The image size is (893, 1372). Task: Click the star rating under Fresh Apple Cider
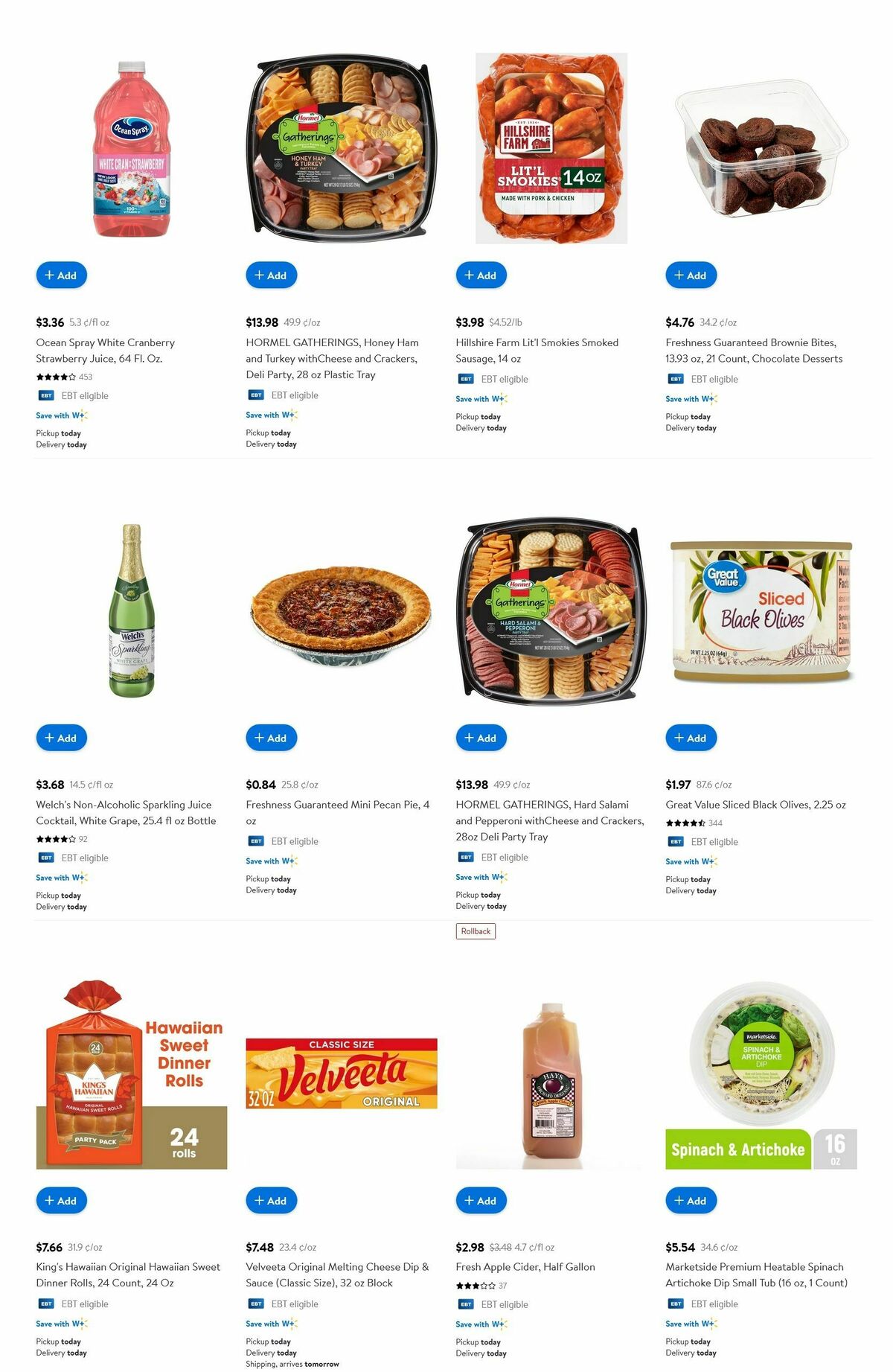[x=473, y=1286]
